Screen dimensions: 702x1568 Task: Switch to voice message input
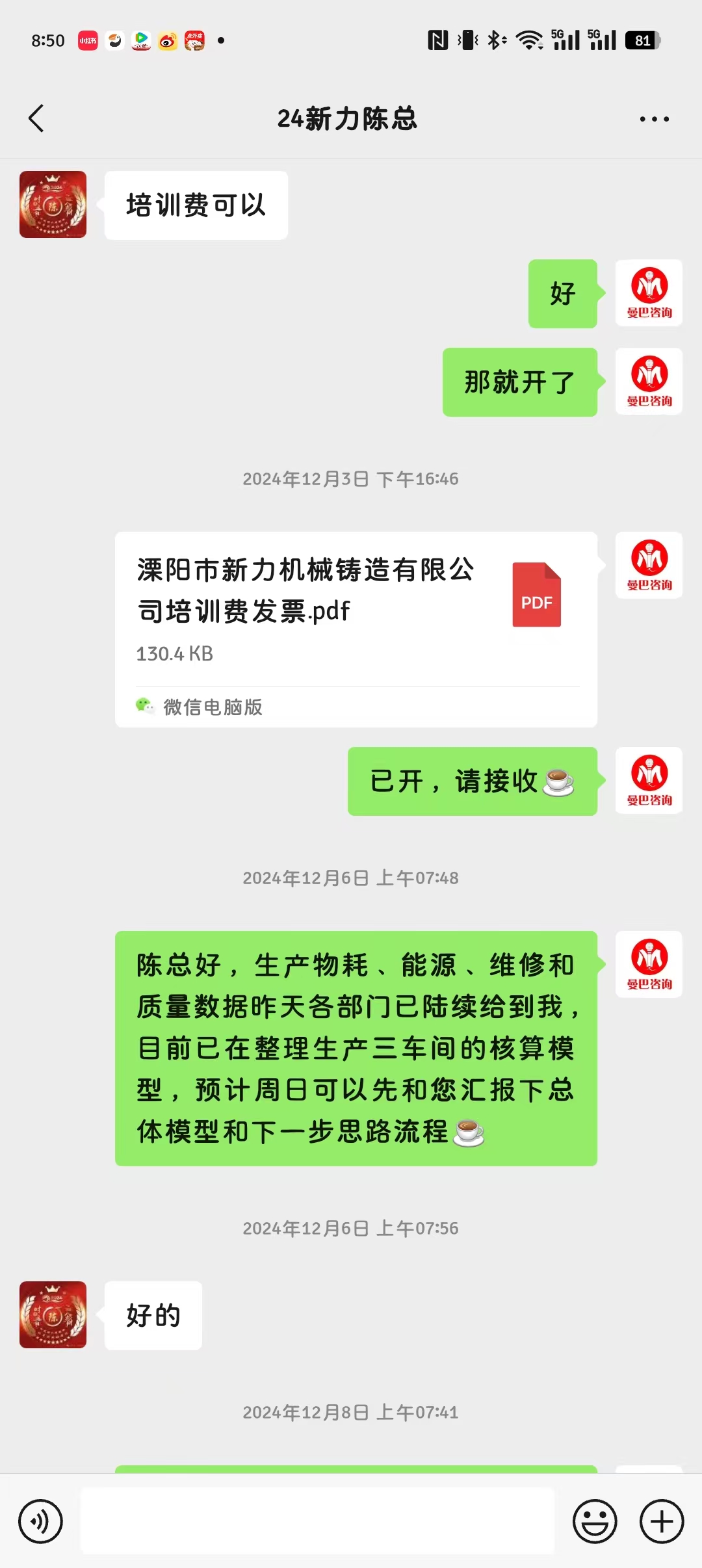point(40,1521)
